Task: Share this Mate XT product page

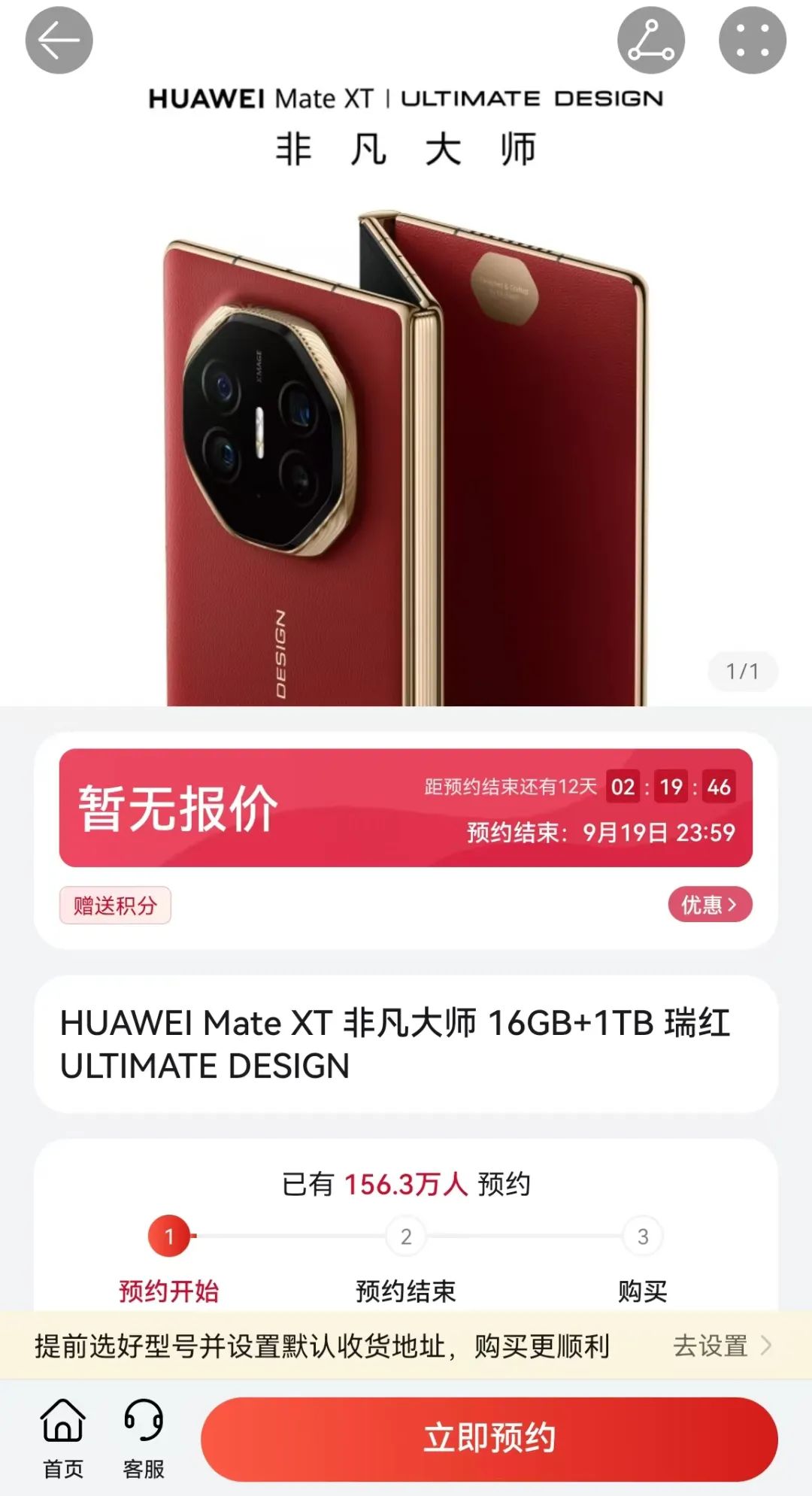Action: click(x=650, y=41)
